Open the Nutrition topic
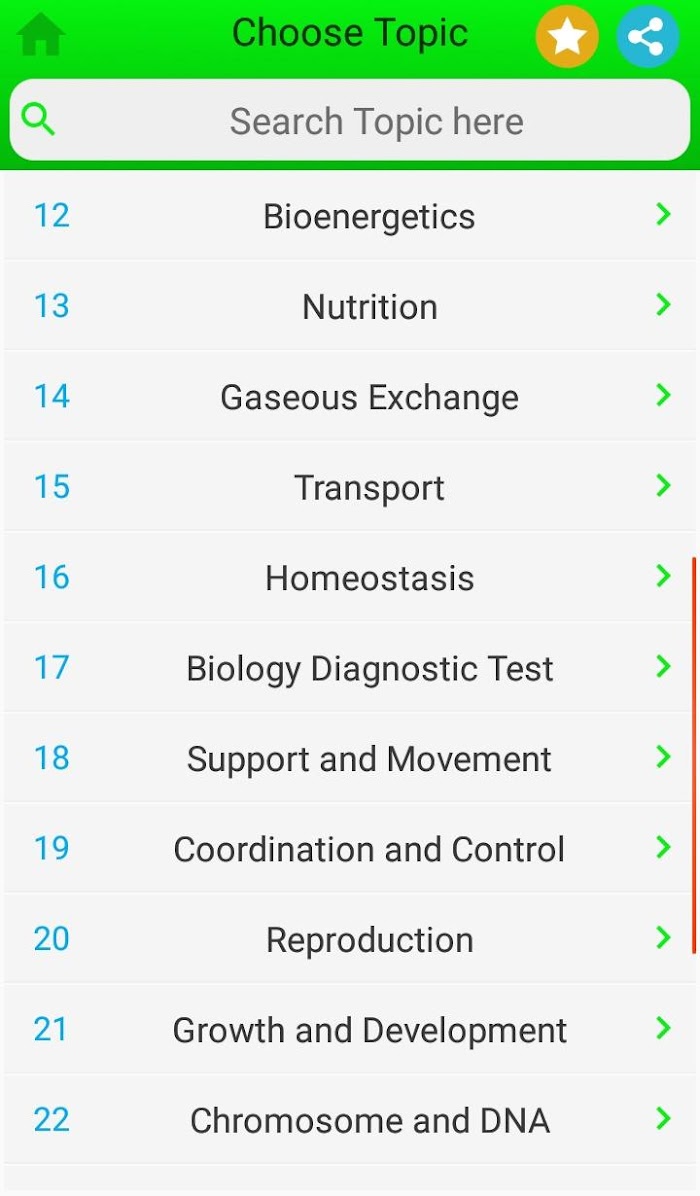 pos(350,306)
